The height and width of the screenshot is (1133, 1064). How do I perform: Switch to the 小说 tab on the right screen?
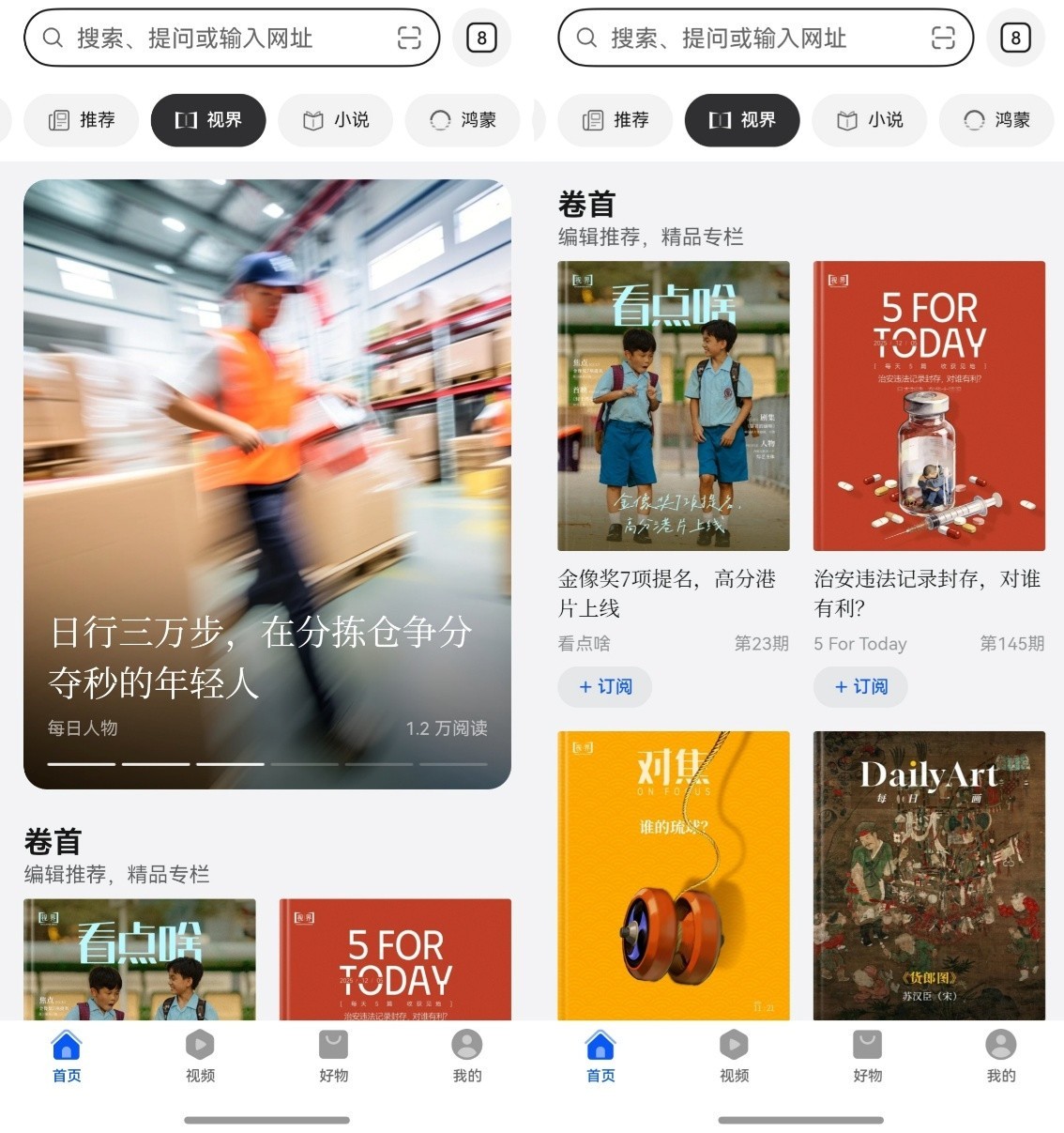click(870, 120)
